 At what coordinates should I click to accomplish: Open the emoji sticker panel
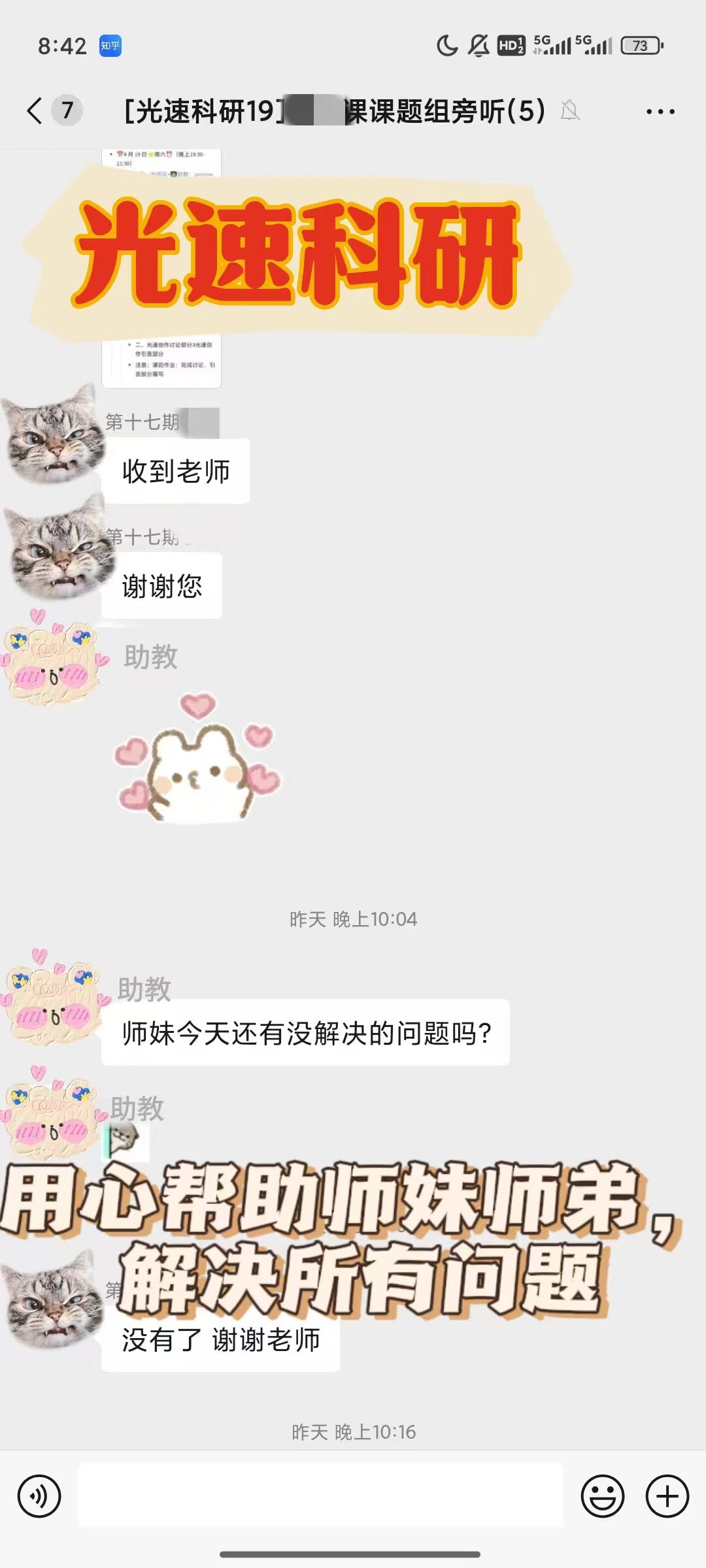tap(602, 1496)
